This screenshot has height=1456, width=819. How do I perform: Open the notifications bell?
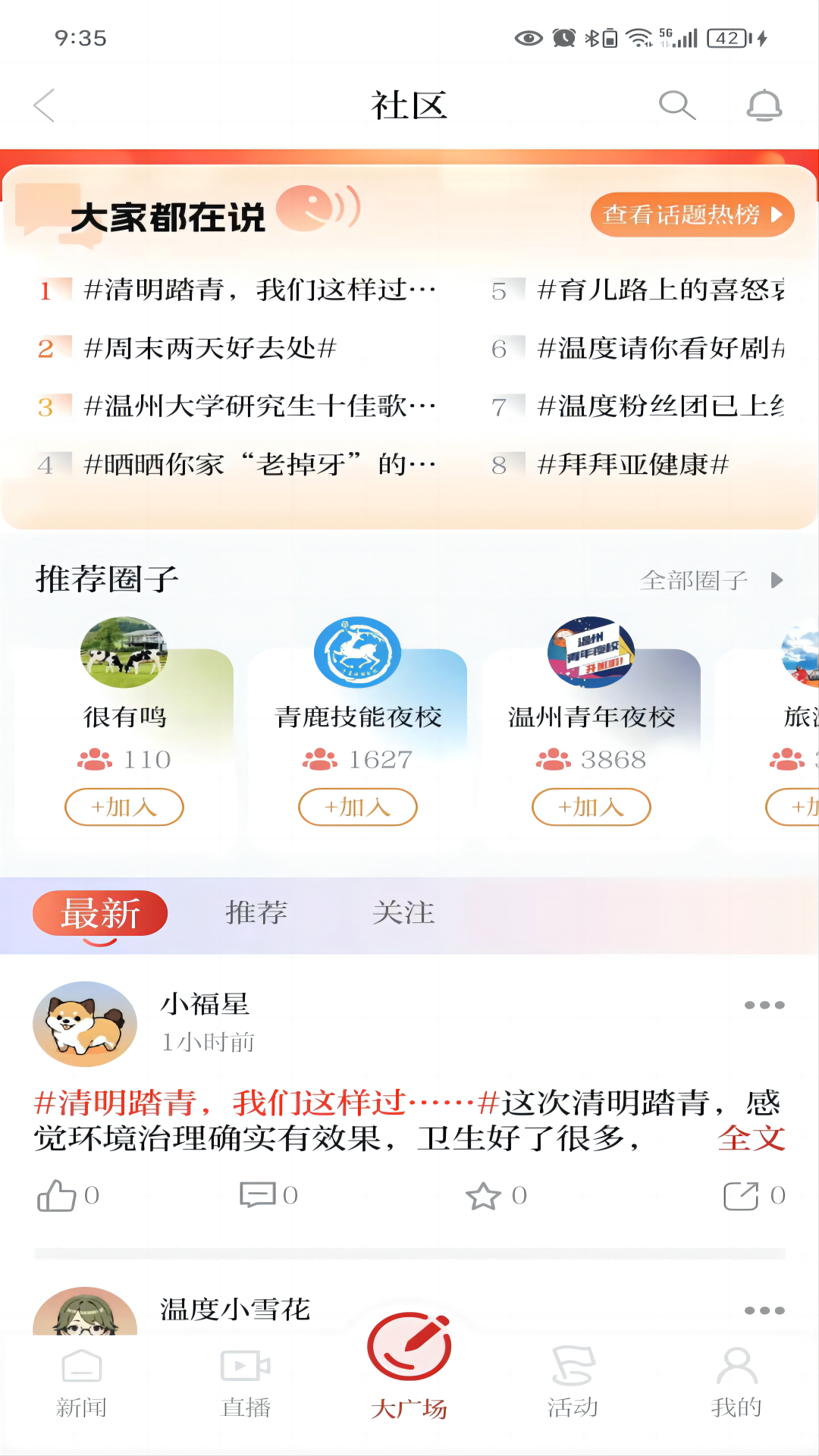764,105
